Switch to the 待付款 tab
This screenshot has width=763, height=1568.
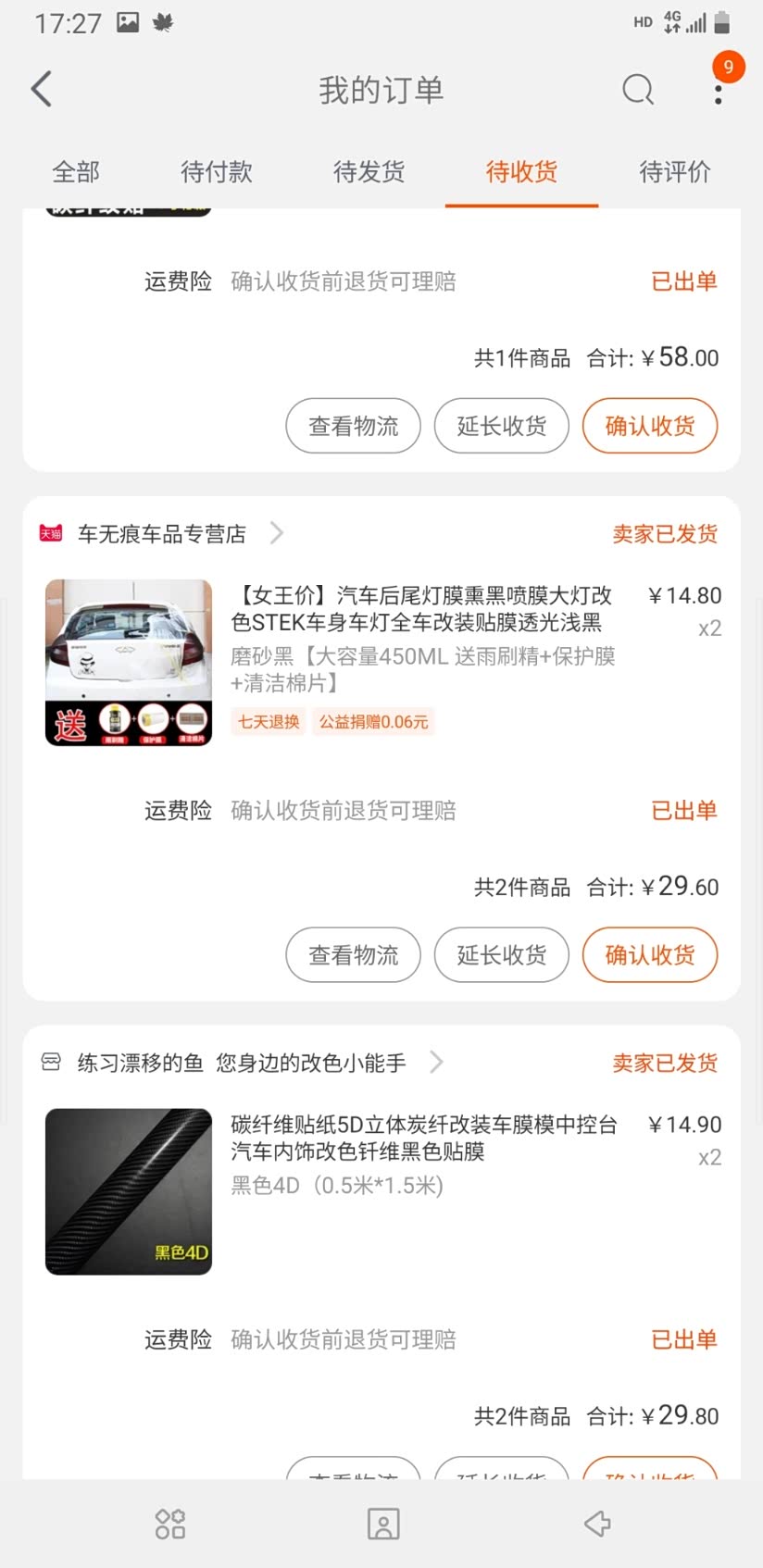pos(217,172)
